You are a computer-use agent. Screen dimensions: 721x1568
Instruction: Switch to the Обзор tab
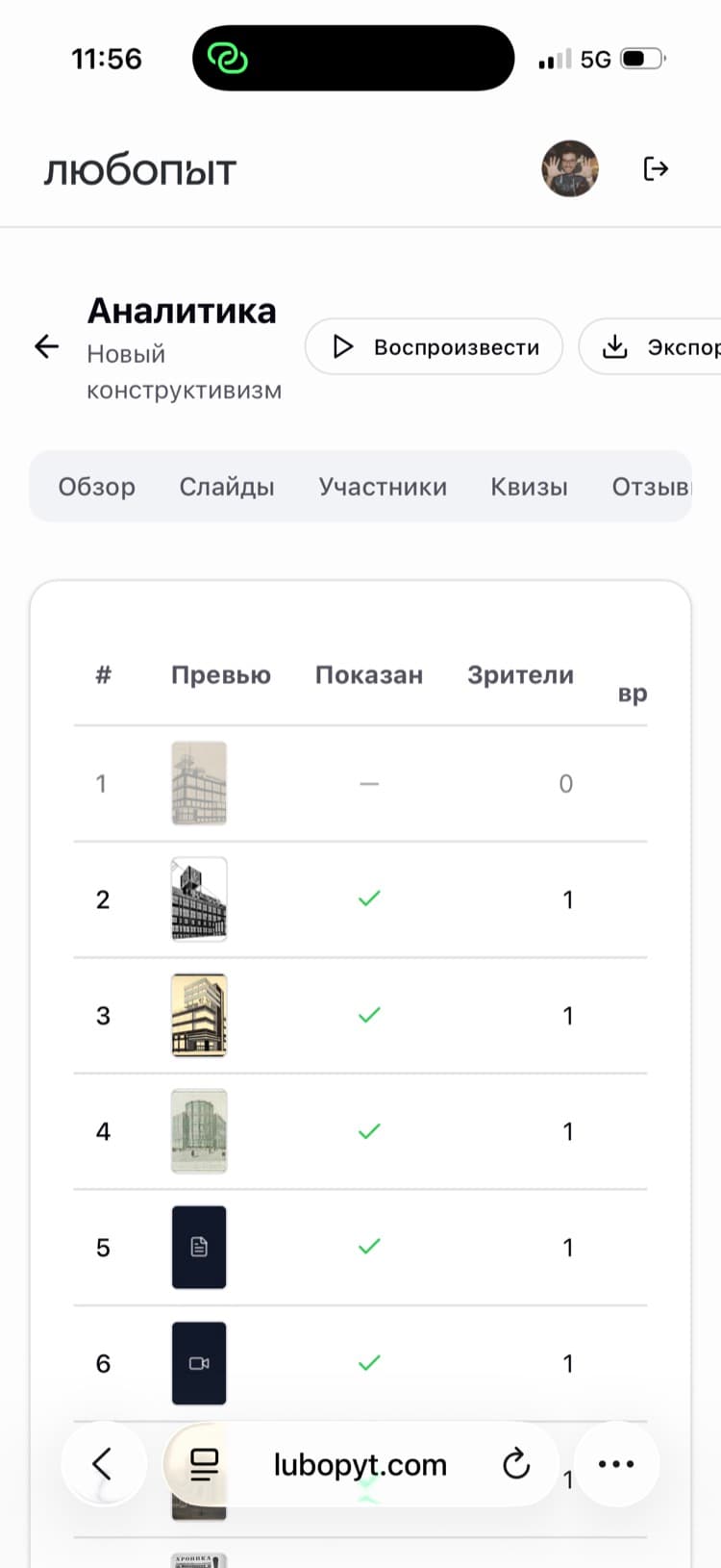pyautogui.click(x=96, y=487)
